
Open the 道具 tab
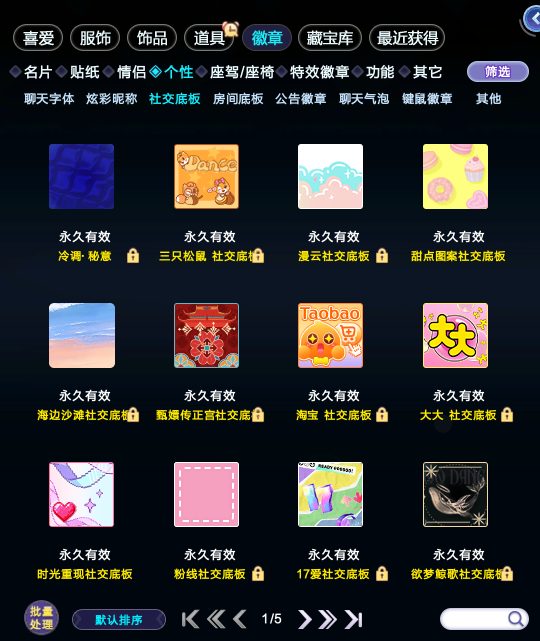[x=209, y=38]
